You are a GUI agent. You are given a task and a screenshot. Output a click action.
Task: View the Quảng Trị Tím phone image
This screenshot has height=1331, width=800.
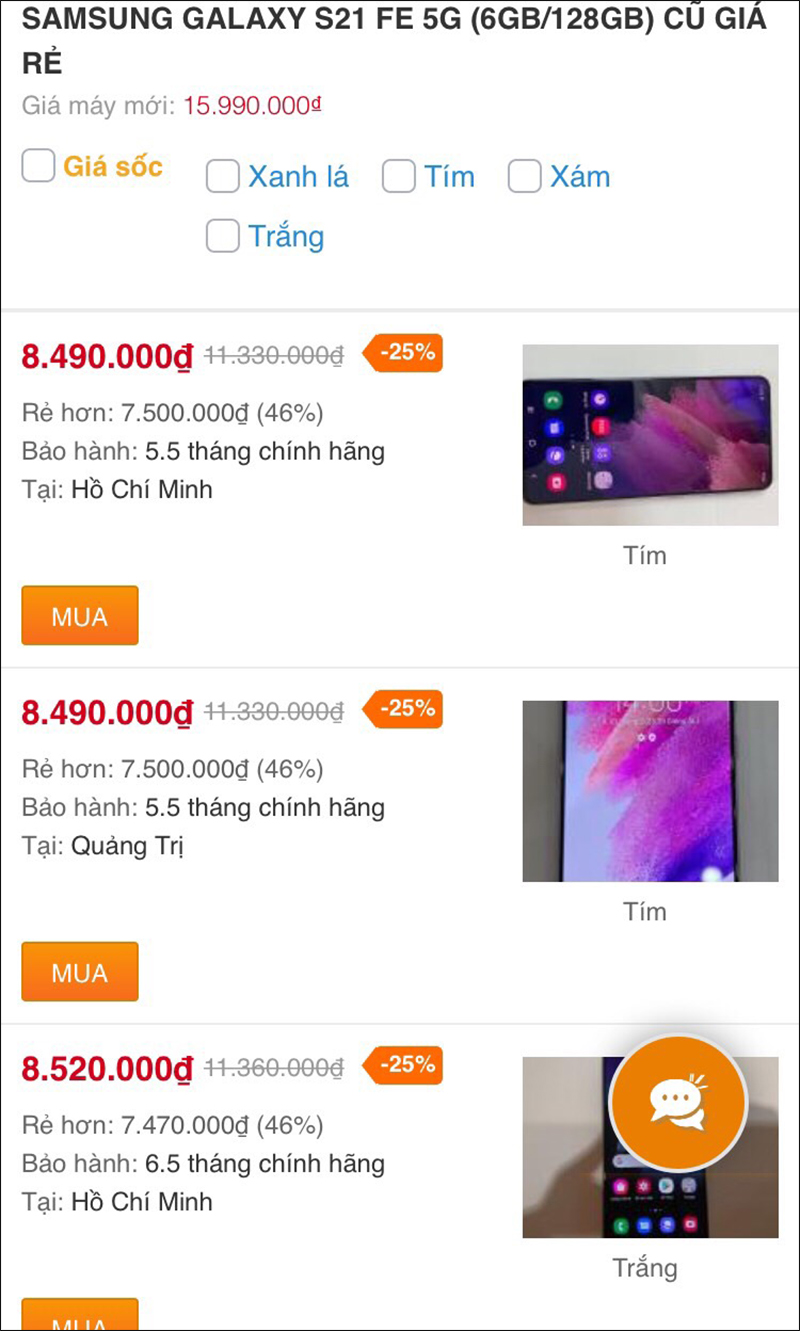coord(650,791)
